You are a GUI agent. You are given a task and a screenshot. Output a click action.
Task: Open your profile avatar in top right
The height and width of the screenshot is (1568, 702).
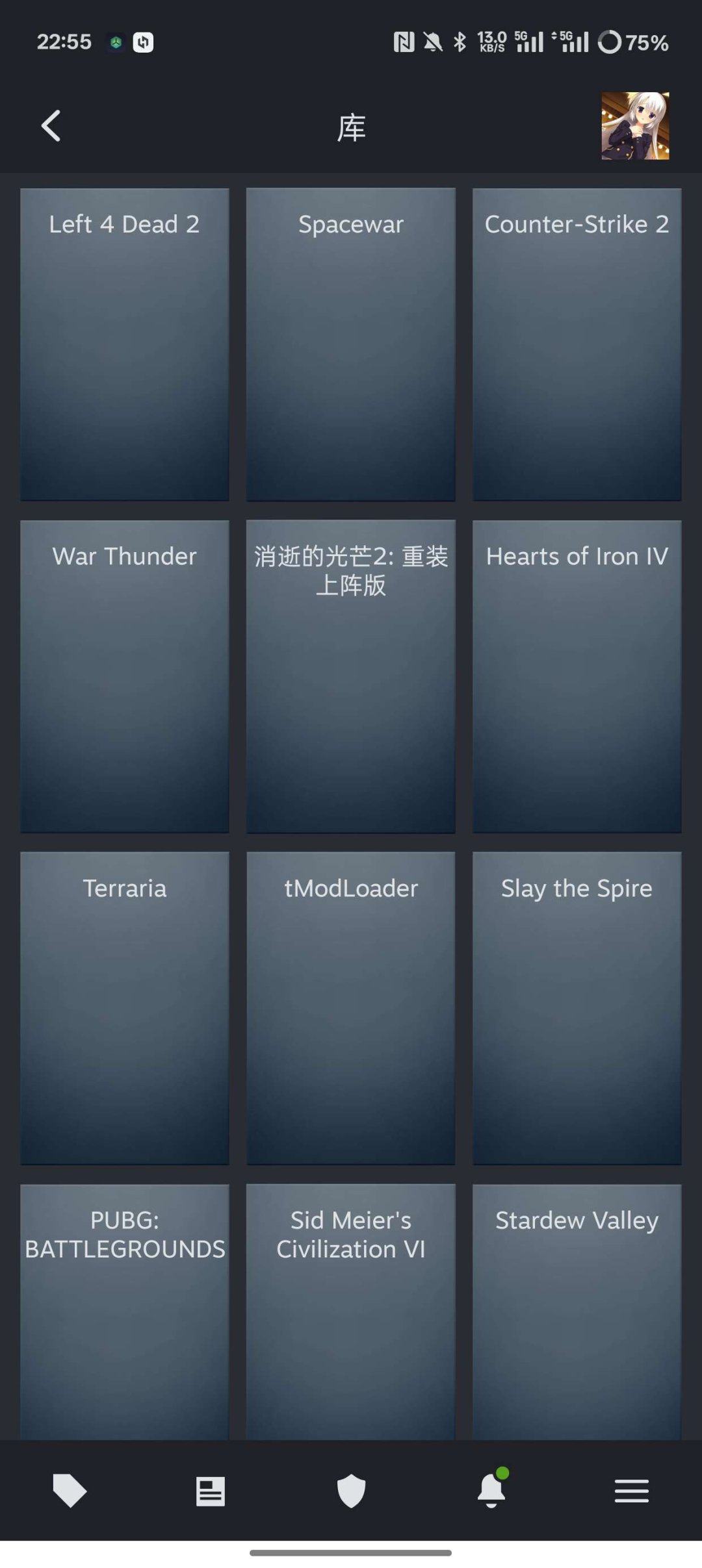(x=635, y=125)
